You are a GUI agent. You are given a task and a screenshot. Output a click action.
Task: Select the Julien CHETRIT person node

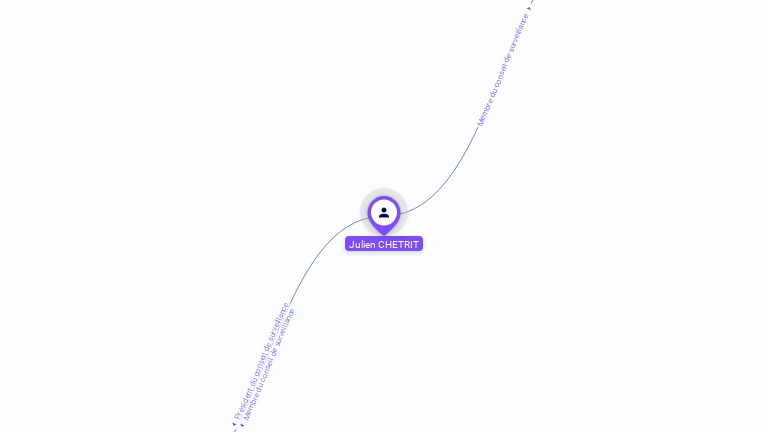pos(384,213)
